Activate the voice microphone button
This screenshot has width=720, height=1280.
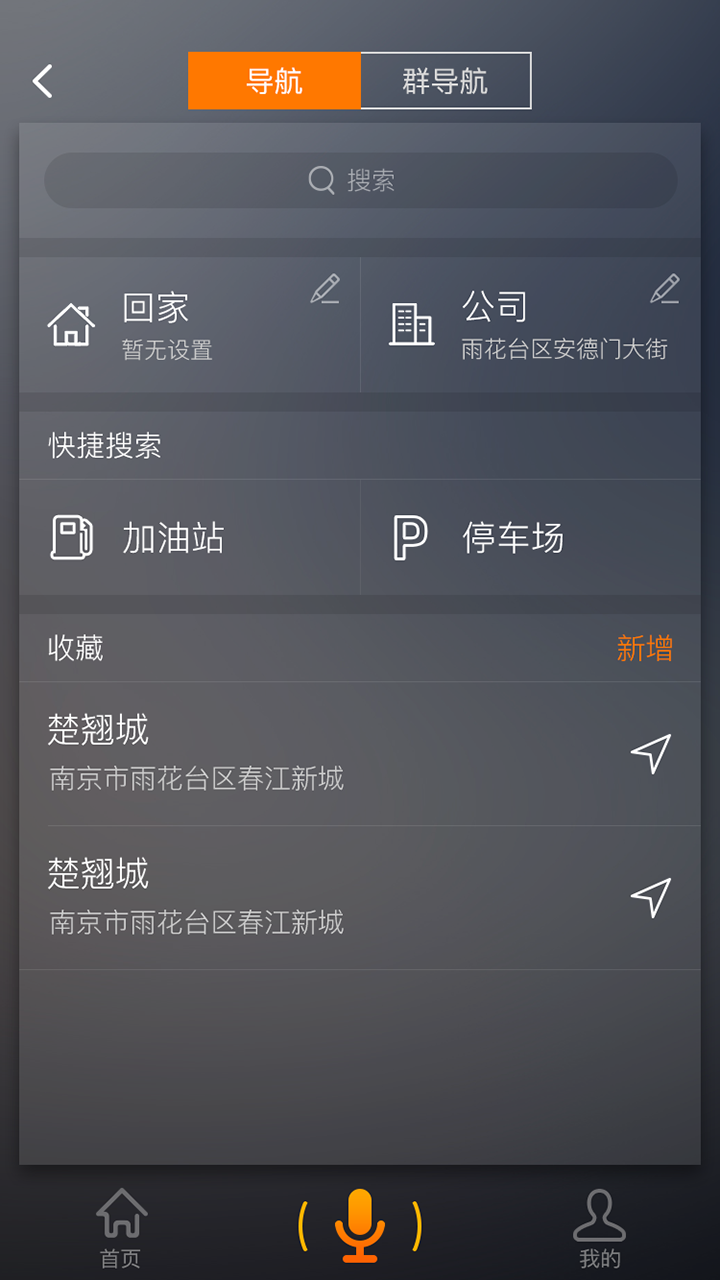pos(360,1225)
